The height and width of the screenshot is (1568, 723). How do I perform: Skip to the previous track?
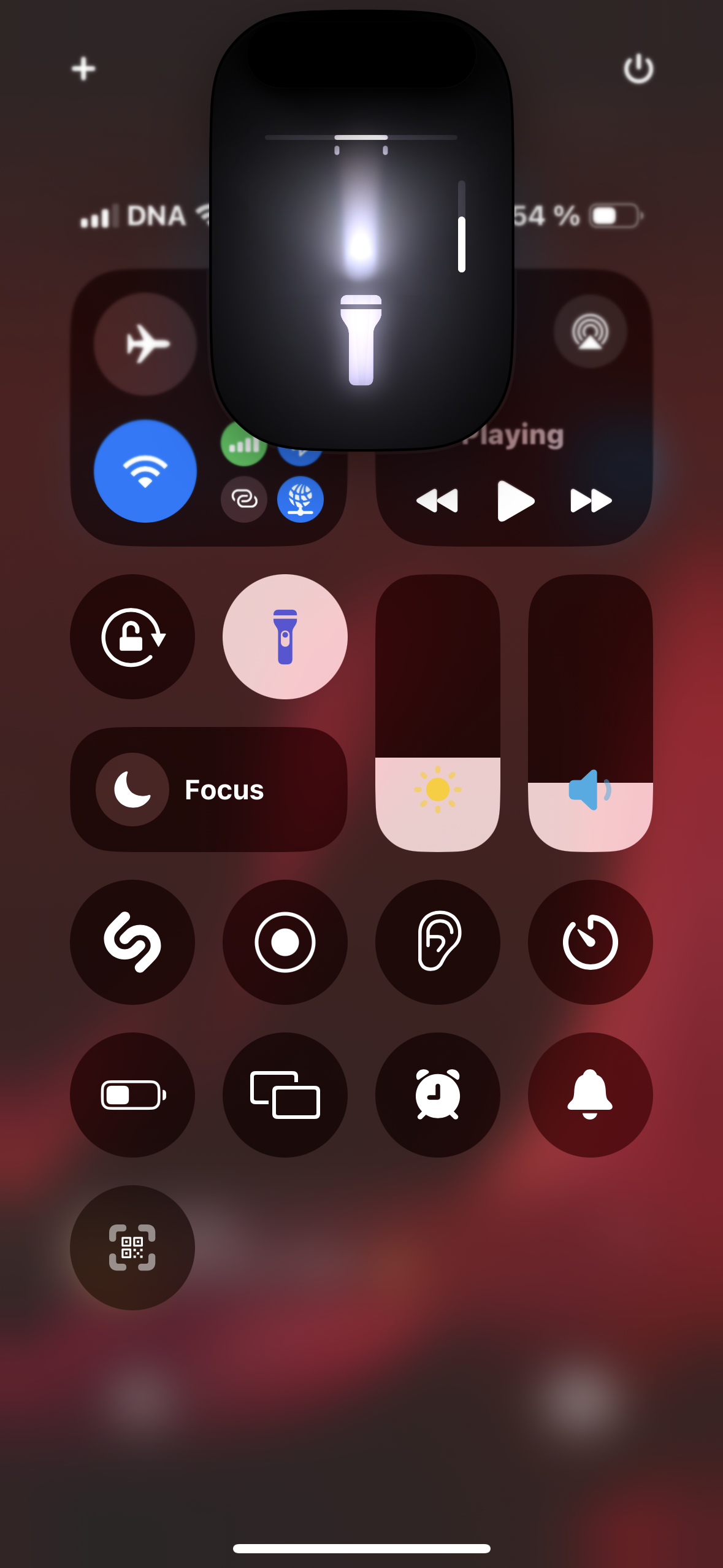click(437, 501)
